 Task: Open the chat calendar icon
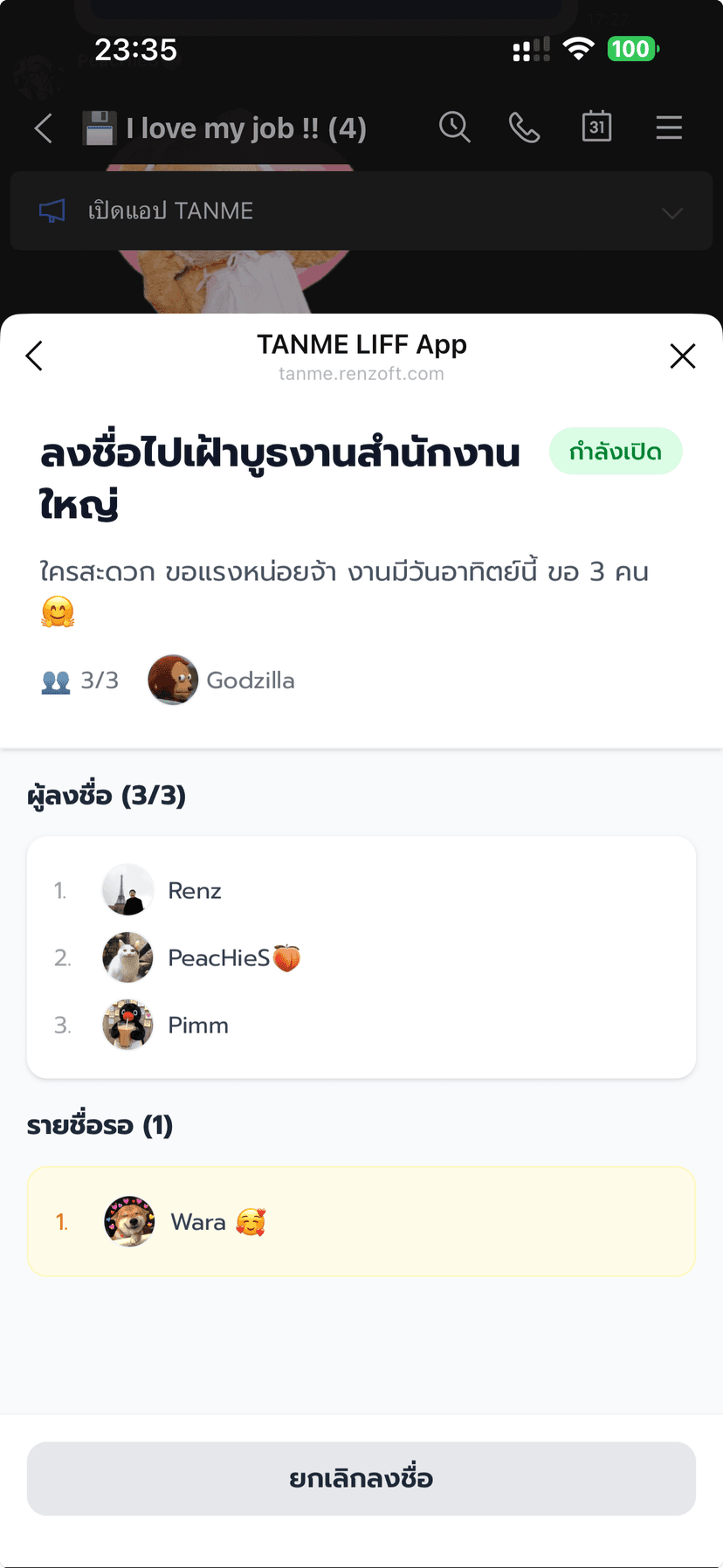pos(596,128)
